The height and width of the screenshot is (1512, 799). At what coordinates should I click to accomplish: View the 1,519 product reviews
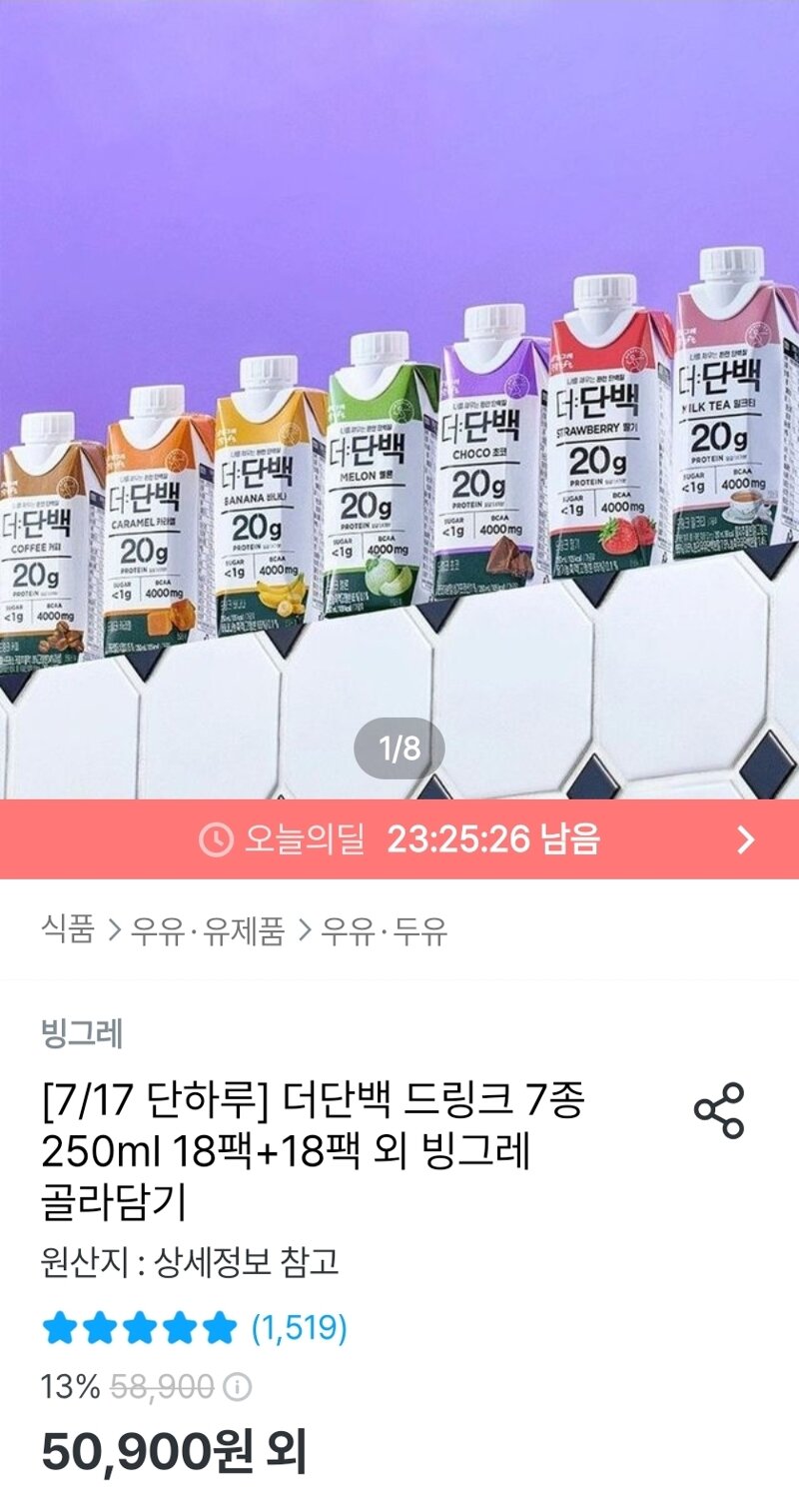tap(299, 1328)
